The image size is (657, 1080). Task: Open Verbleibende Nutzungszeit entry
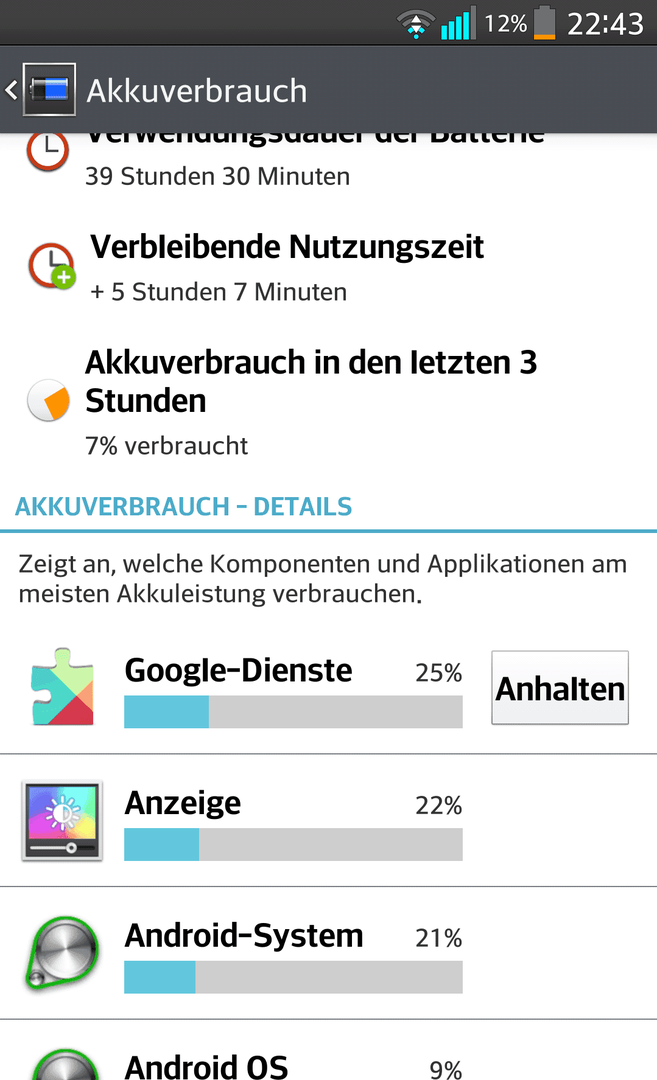coord(328,267)
